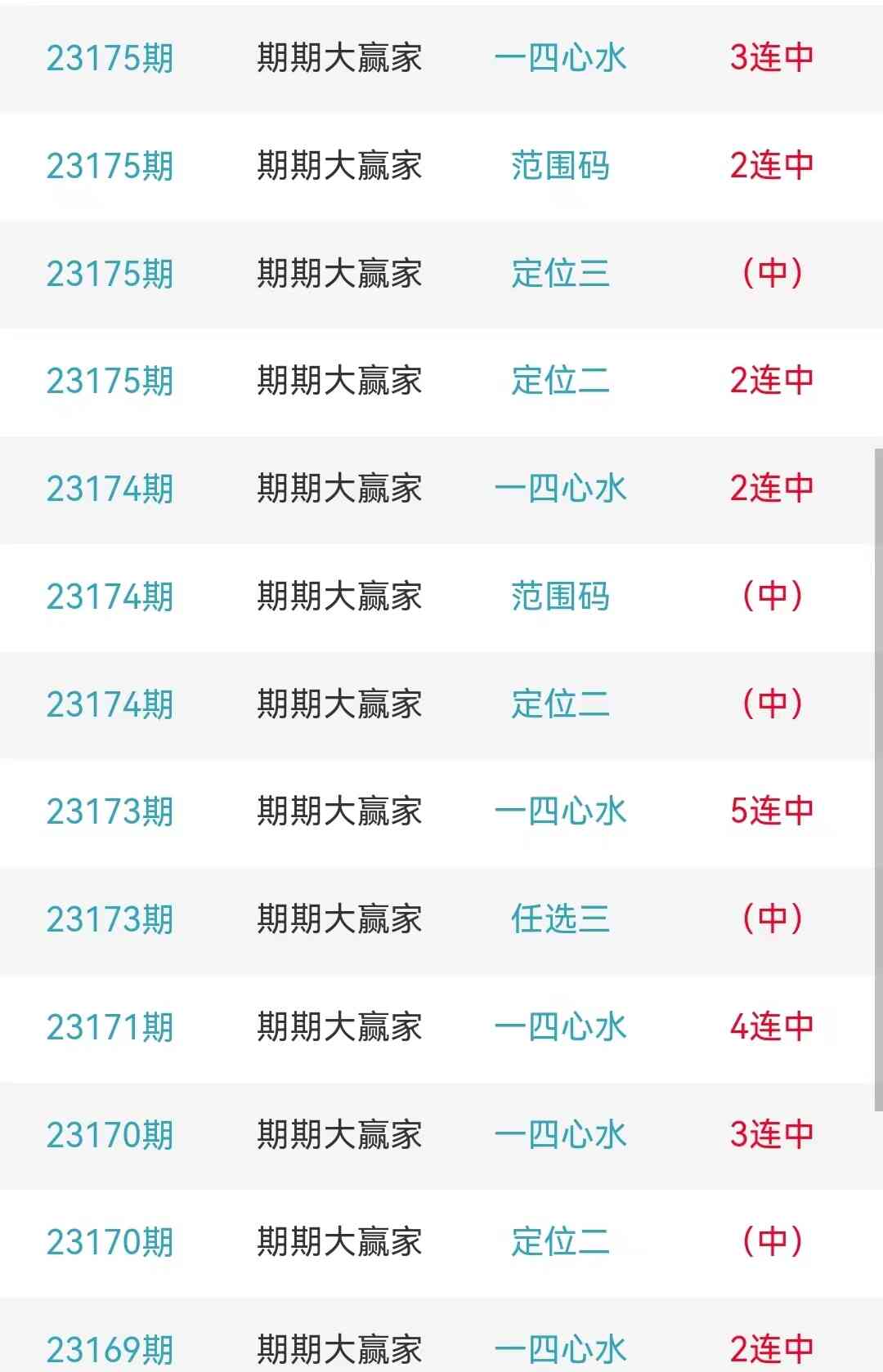This screenshot has height=1372, width=883.
Task: View the 23174期 范围码 entry
Action: tap(560, 597)
